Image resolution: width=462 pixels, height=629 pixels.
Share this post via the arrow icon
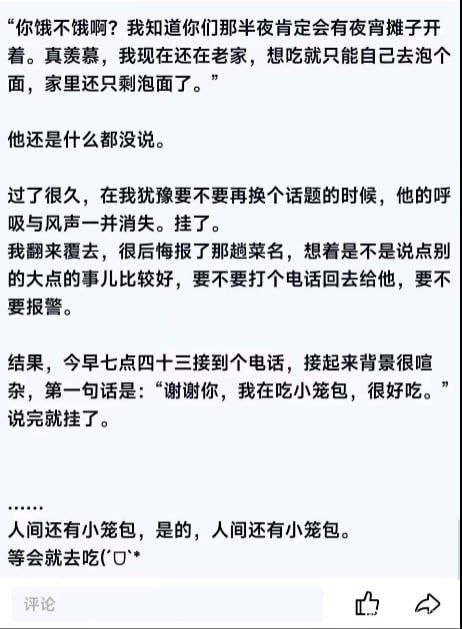point(428,604)
